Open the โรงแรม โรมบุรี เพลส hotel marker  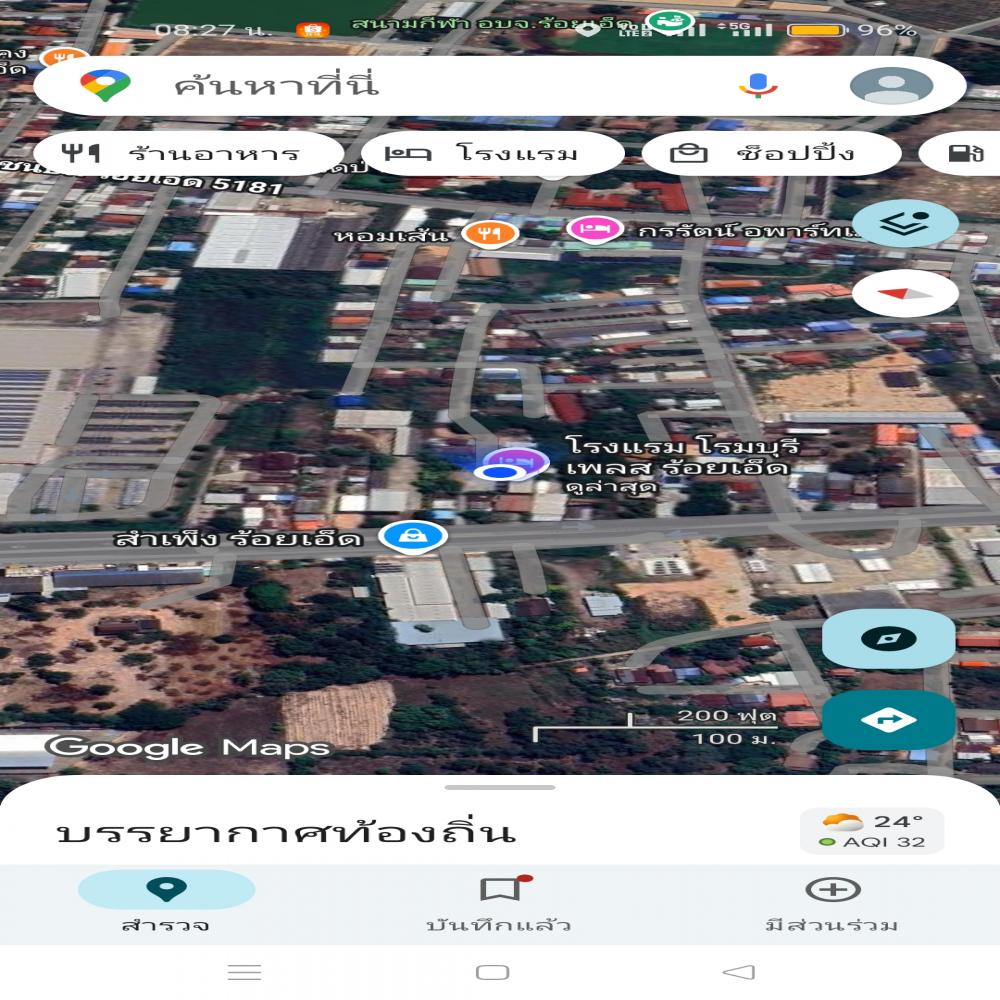(x=527, y=462)
